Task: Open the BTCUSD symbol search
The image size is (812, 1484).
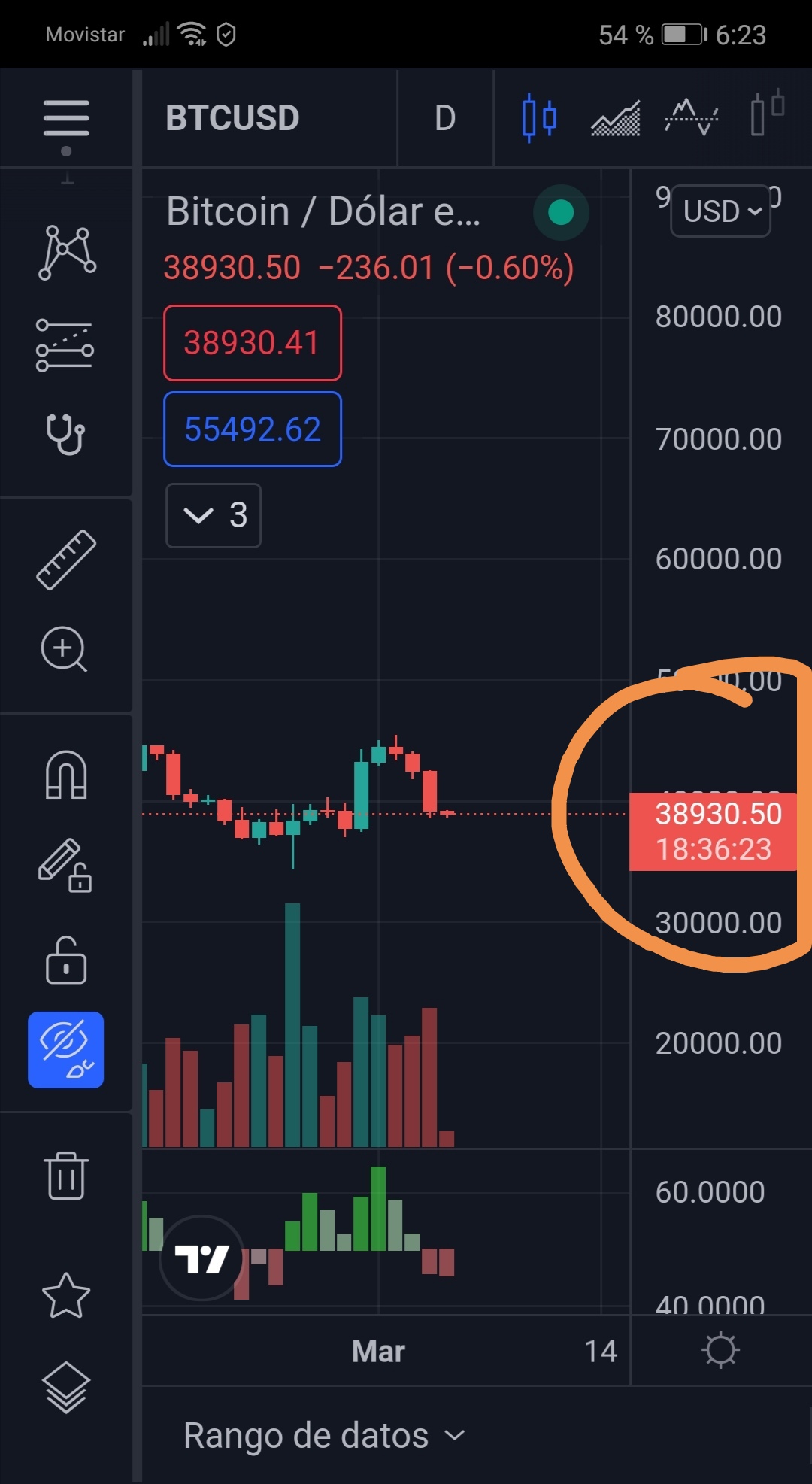Action: click(232, 118)
